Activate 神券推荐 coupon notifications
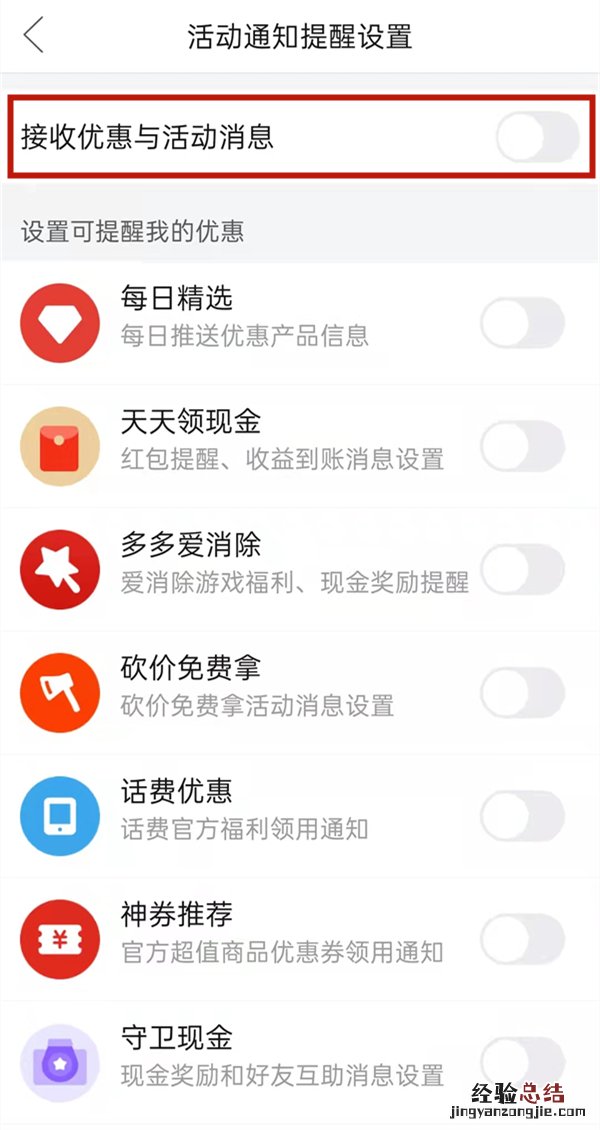Screen dimensions: 600x1130 [x=522, y=939]
